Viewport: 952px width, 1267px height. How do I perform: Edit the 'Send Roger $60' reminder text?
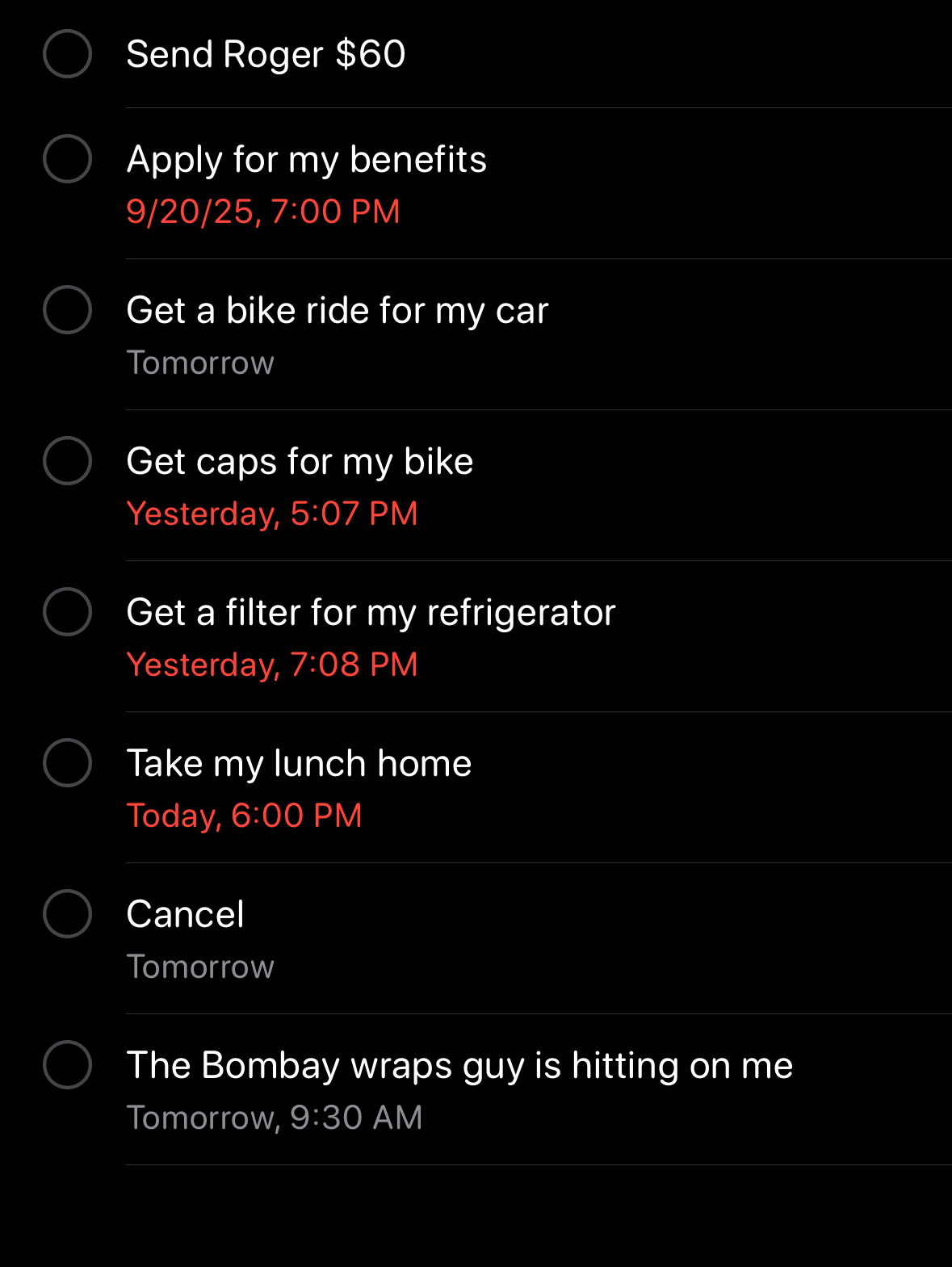pos(266,54)
